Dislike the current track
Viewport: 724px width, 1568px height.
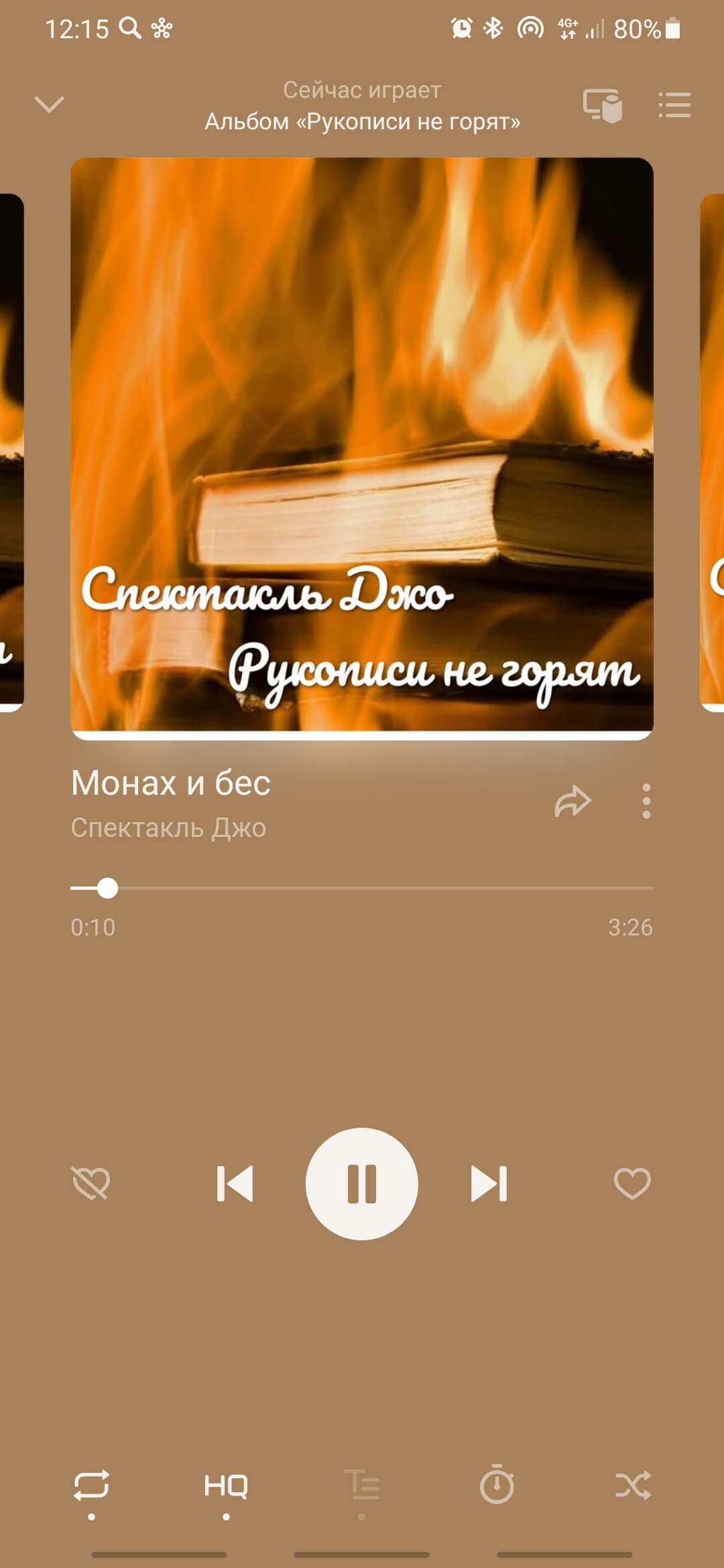click(x=90, y=1183)
